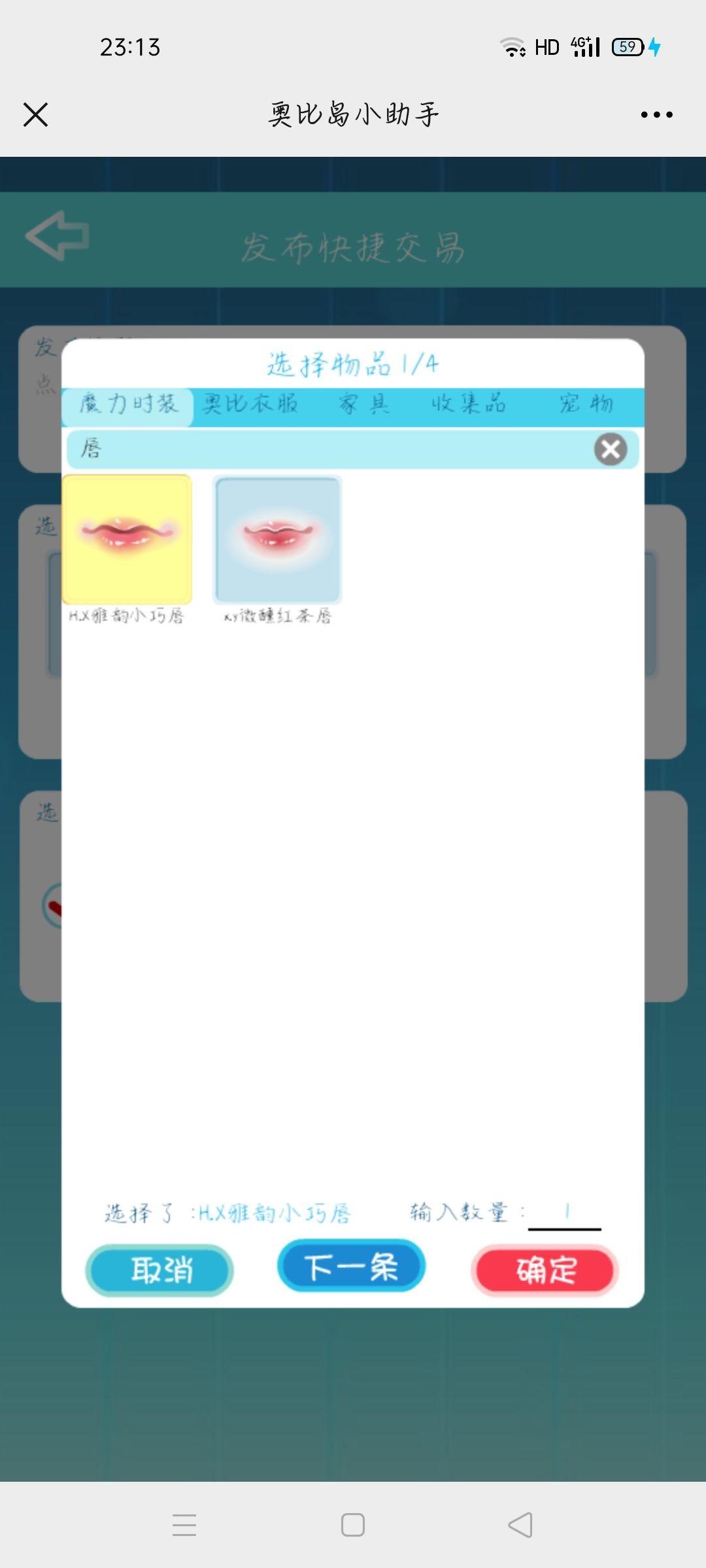Switch to the 收集品 tab
Image resolution: width=706 pixels, height=1568 pixels.
[x=468, y=404]
